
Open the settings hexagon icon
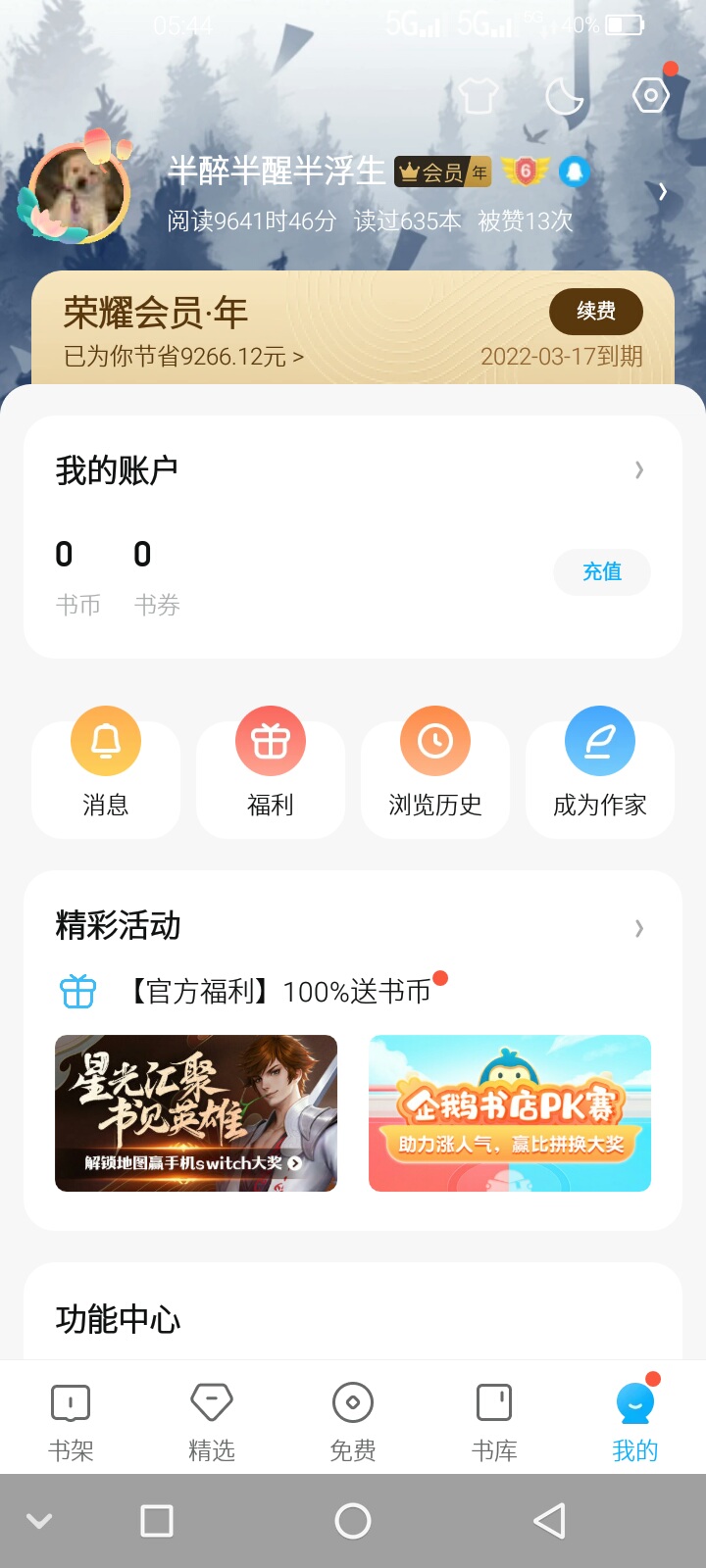pyautogui.click(x=651, y=95)
